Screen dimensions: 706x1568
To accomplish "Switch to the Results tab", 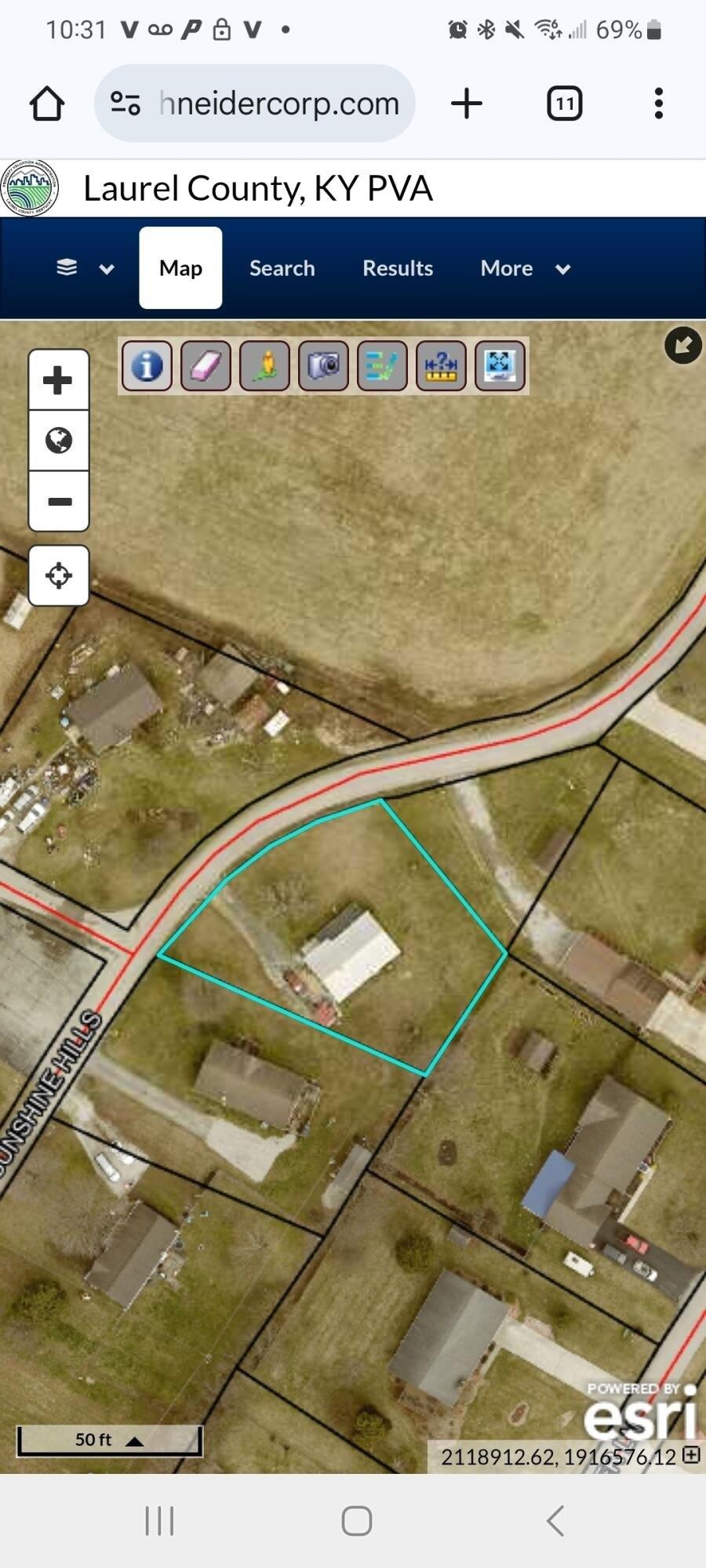I will coord(397,269).
